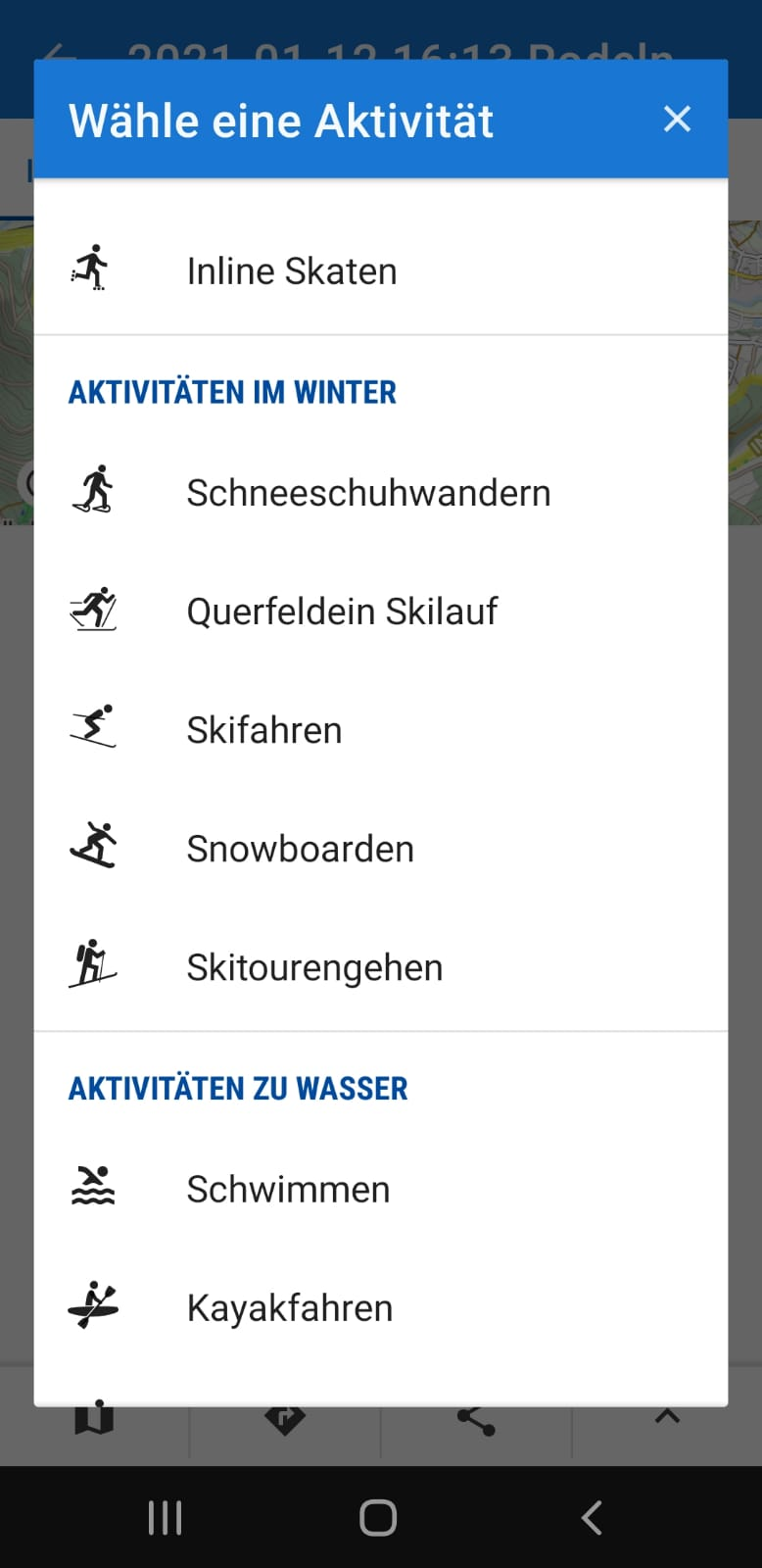Close the activity selection dialog
762x1568 pixels.
(677, 120)
